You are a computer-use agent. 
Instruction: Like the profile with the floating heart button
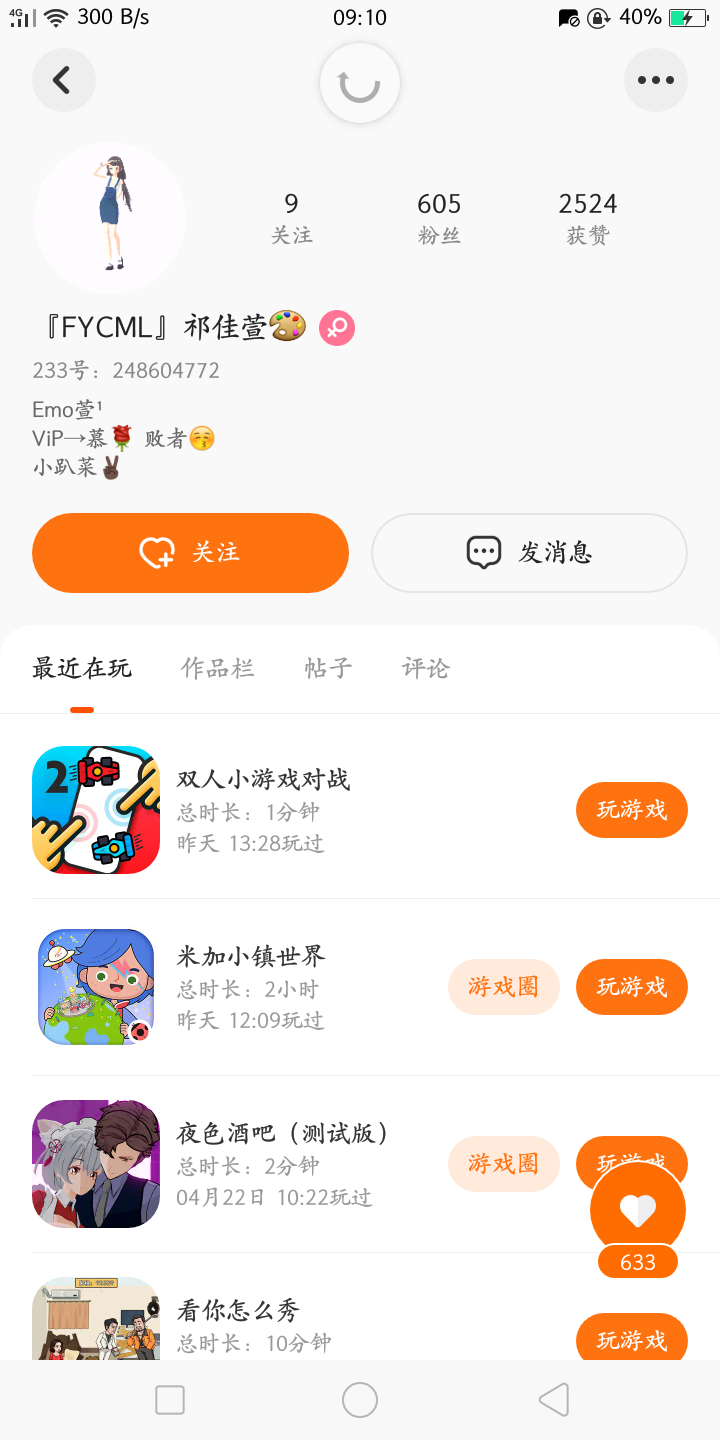[x=638, y=1211]
